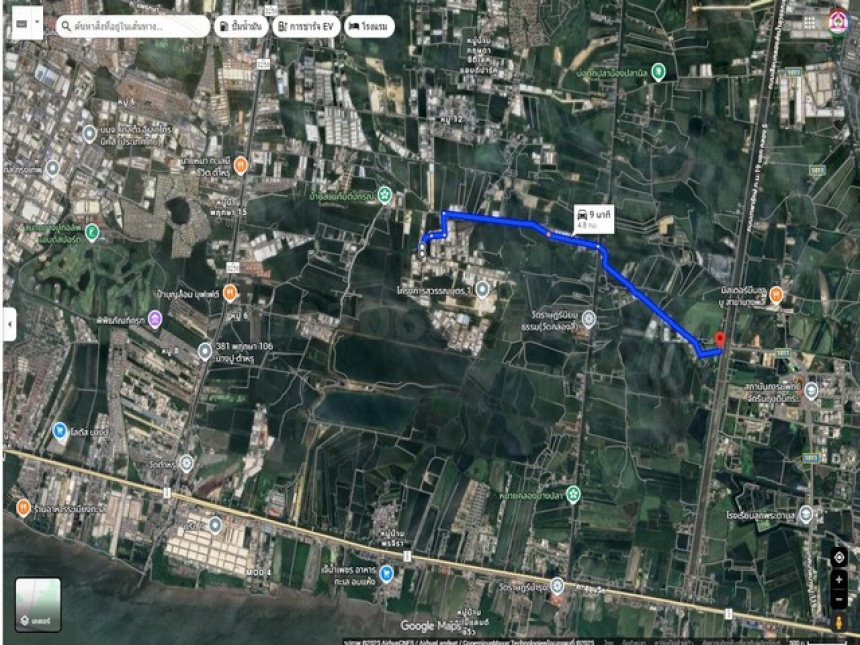The height and width of the screenshot is (645, 860).
Task: Show my current location
Action: pyautogui.click(x=839, y=557)
